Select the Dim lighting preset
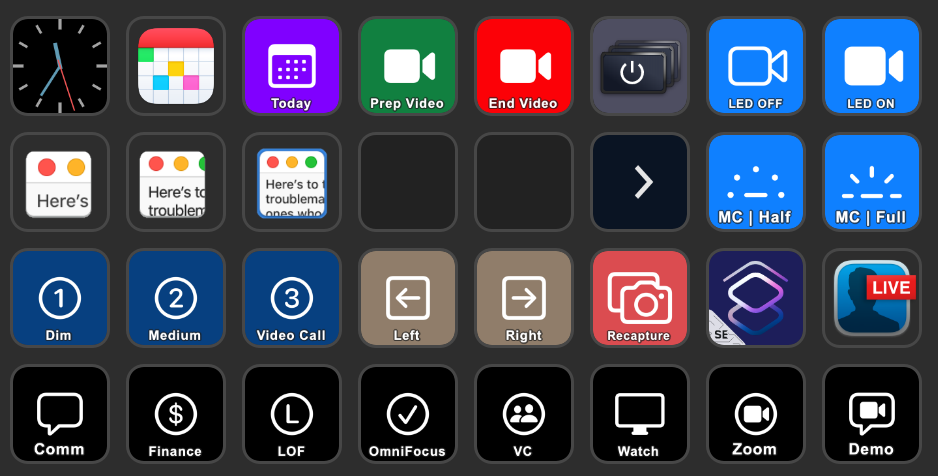Image resolution: width=938 pixels, height=476 pixels. point(60,298)
